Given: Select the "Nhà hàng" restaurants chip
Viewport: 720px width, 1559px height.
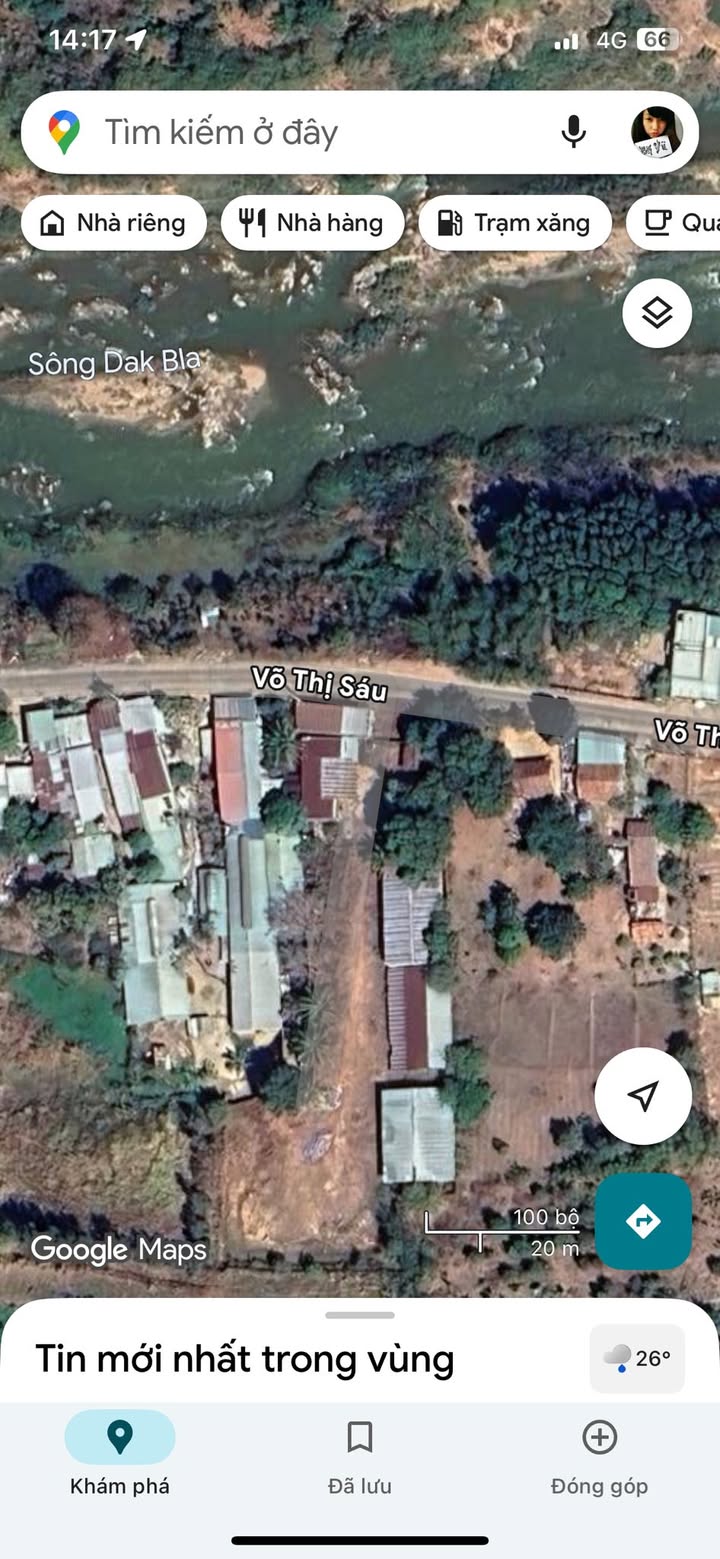Looking at the screenshot, I should (313, 222).
